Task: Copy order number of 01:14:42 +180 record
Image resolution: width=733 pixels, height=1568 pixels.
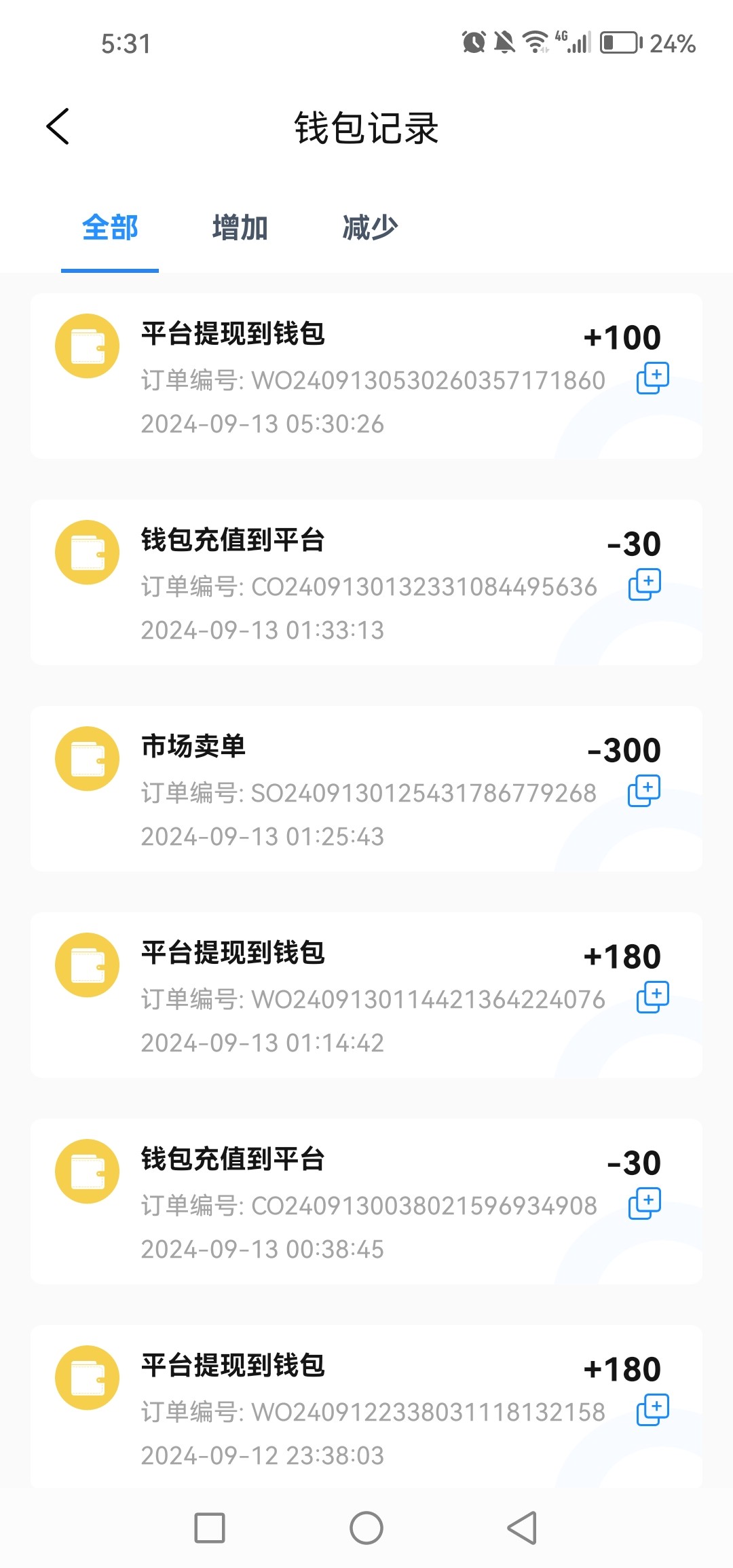Action: coord(652,997)
